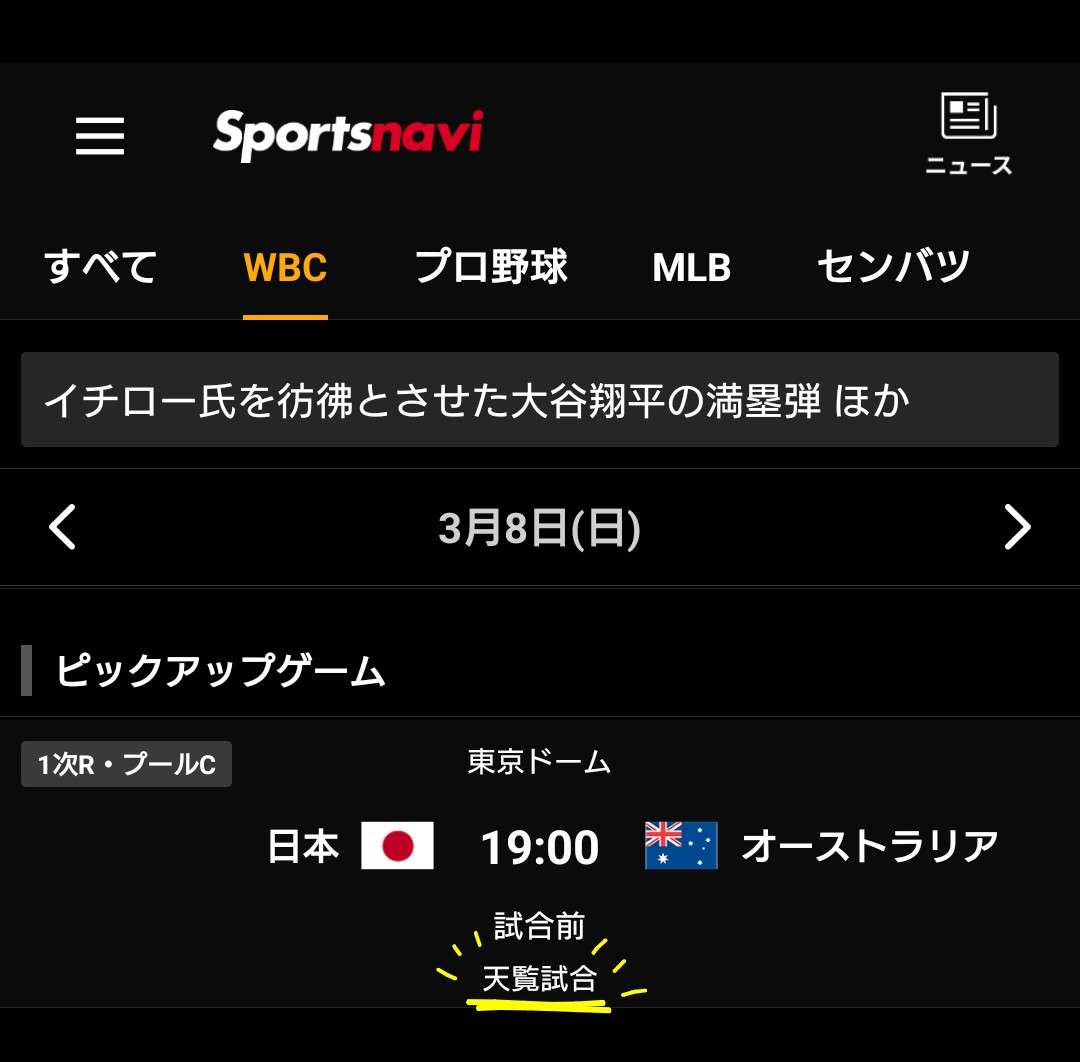Tap the Sportsnavi logo

[x=348, y=135]
